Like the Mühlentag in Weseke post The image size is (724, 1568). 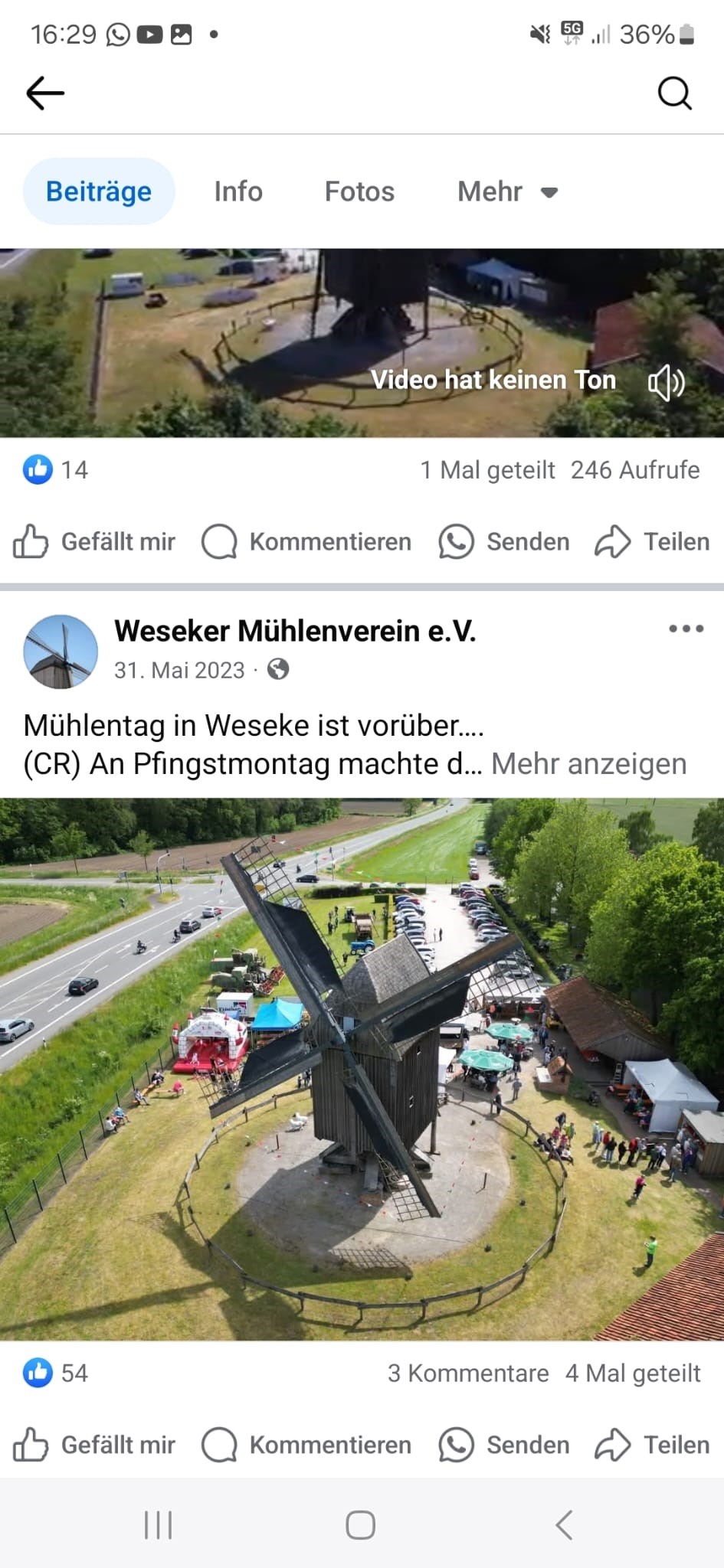94,1445
